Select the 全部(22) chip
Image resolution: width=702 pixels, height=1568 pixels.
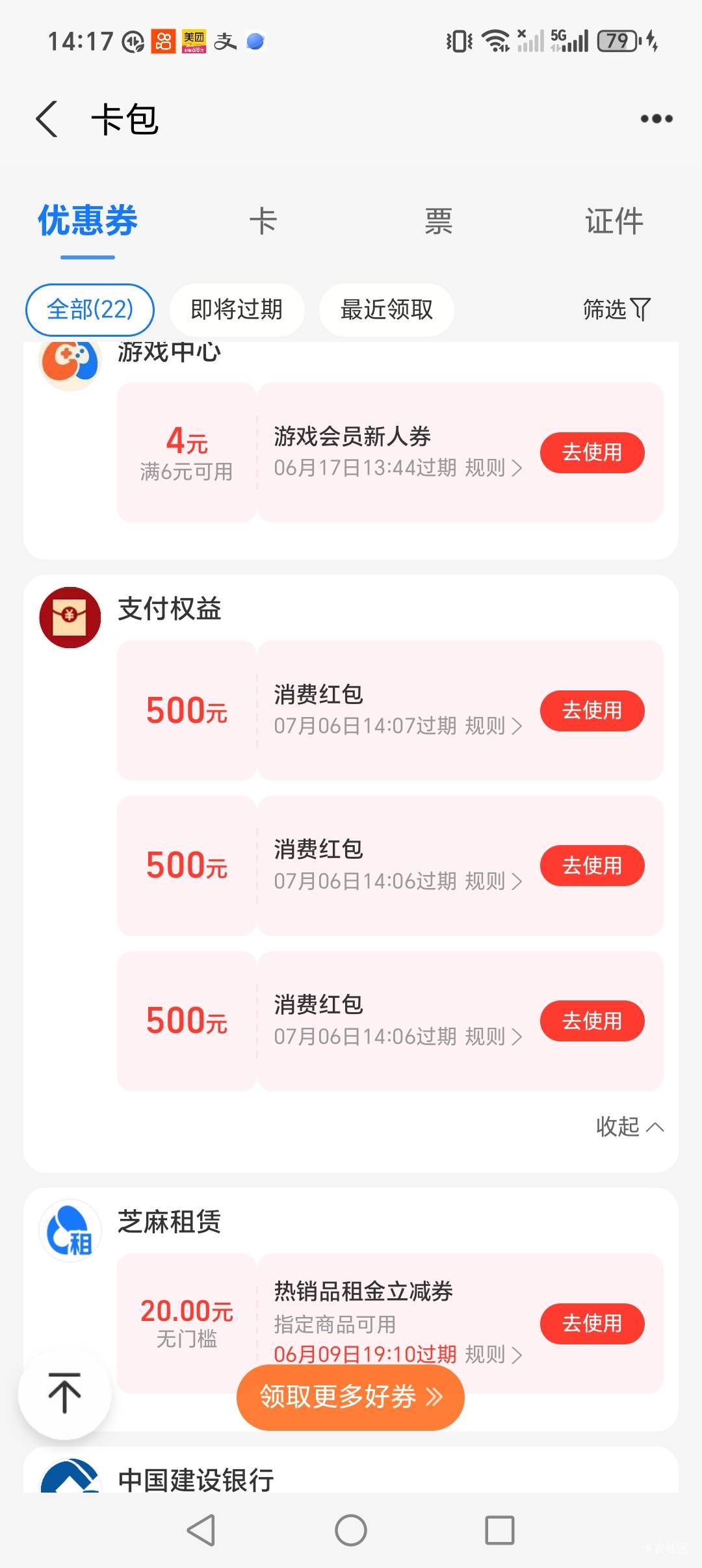[x=90, y=309]
